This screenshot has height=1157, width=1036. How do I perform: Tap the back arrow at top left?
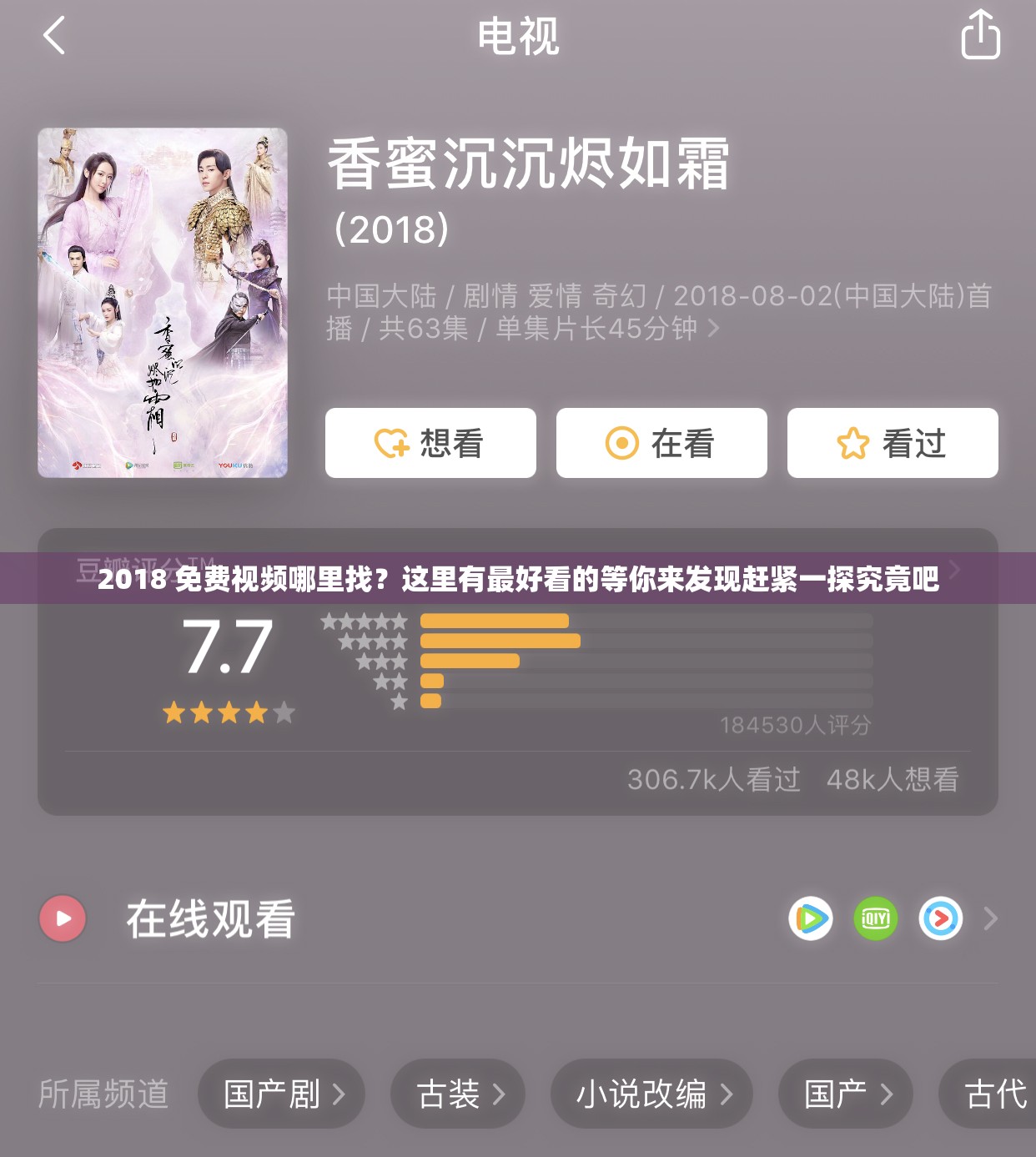(x=53, y=37)
